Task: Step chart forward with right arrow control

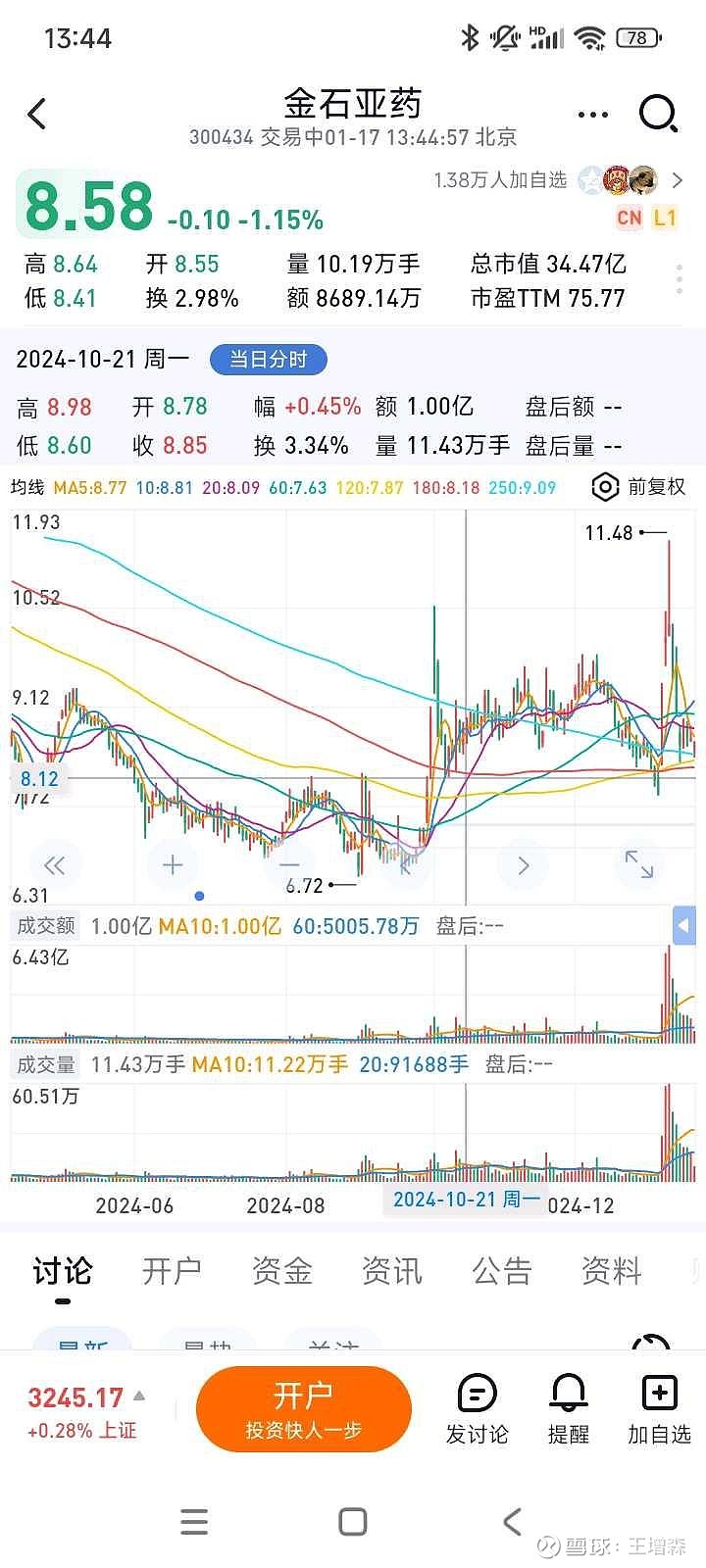Action: pos(523,864)
